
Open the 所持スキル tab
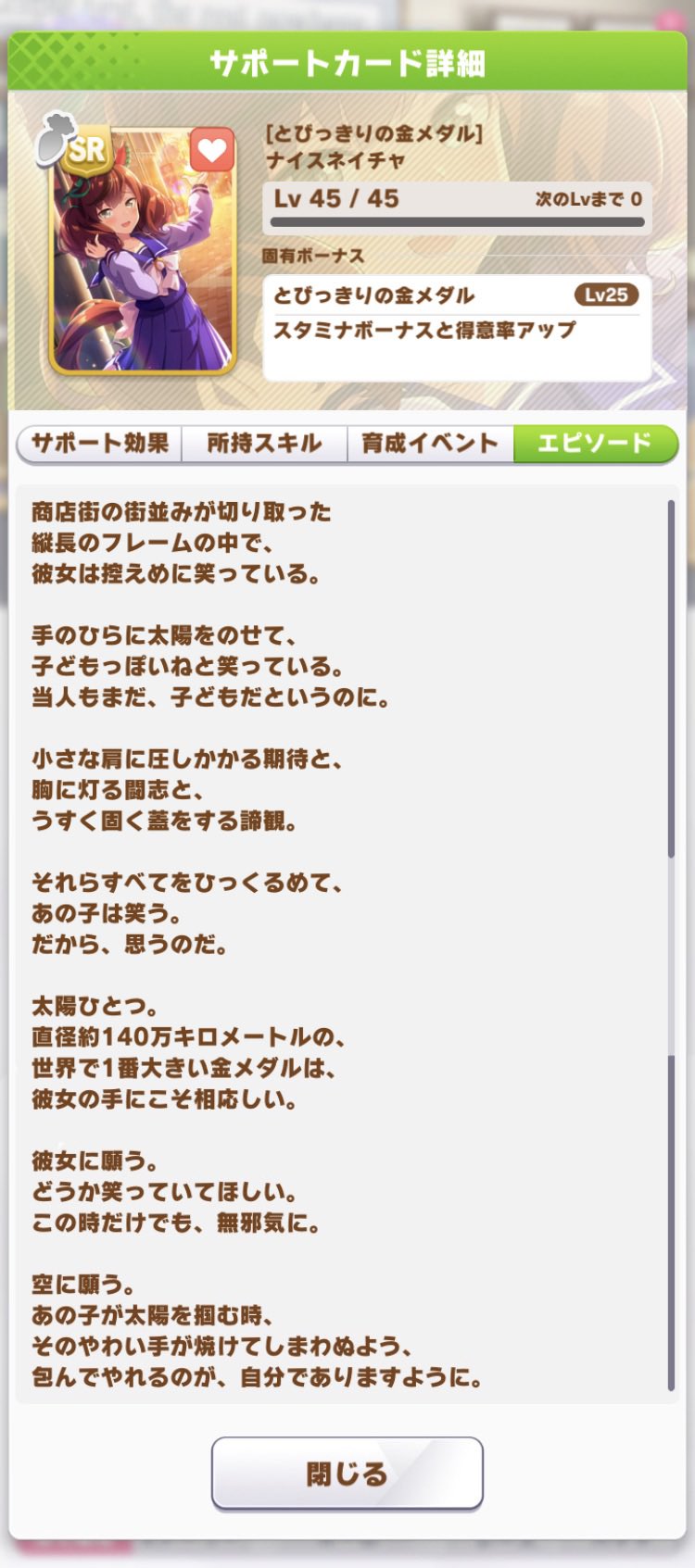point(264,444)
